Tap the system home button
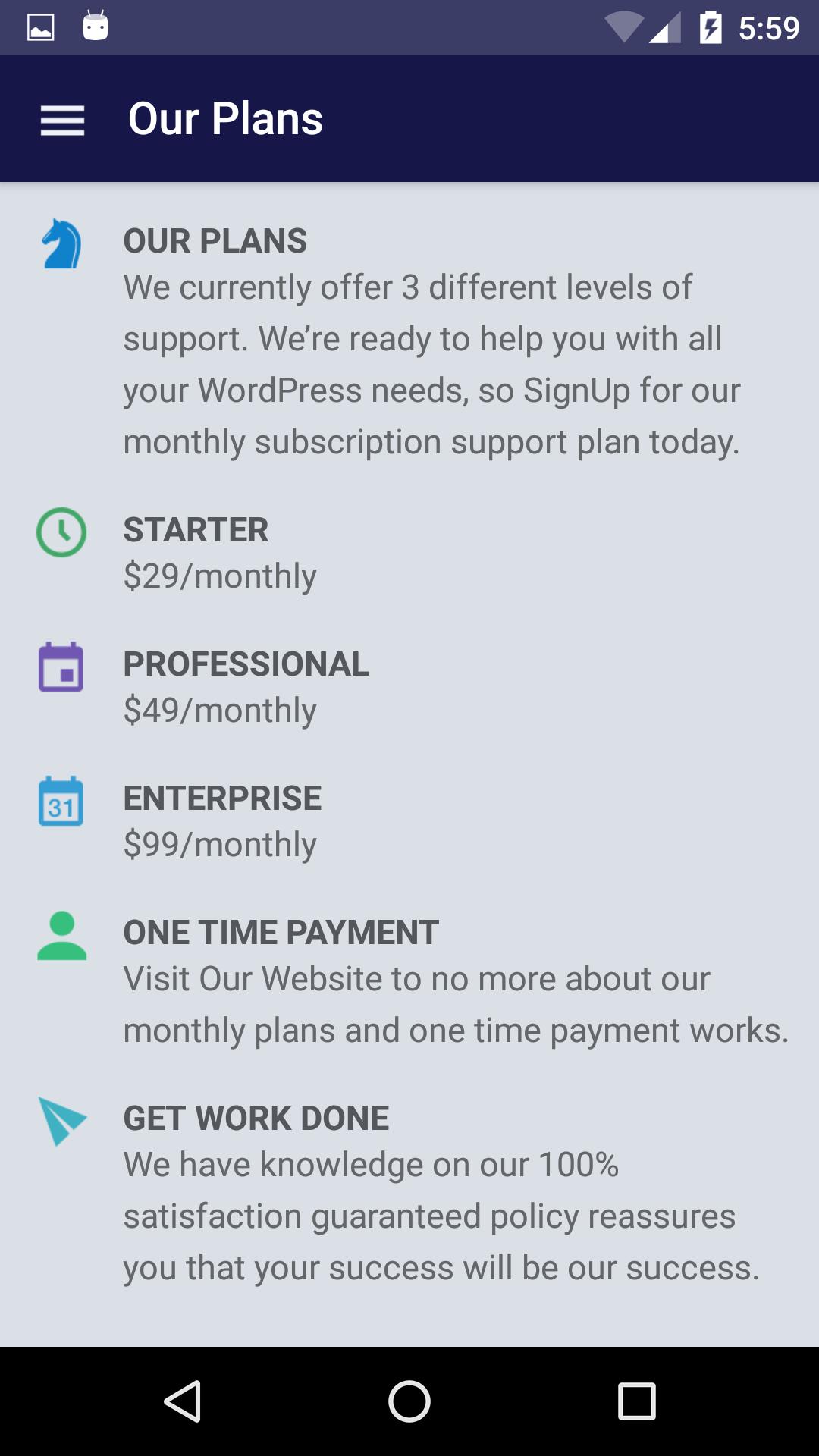Viewport: 819px width, 1456px height. coord(409,1401)
